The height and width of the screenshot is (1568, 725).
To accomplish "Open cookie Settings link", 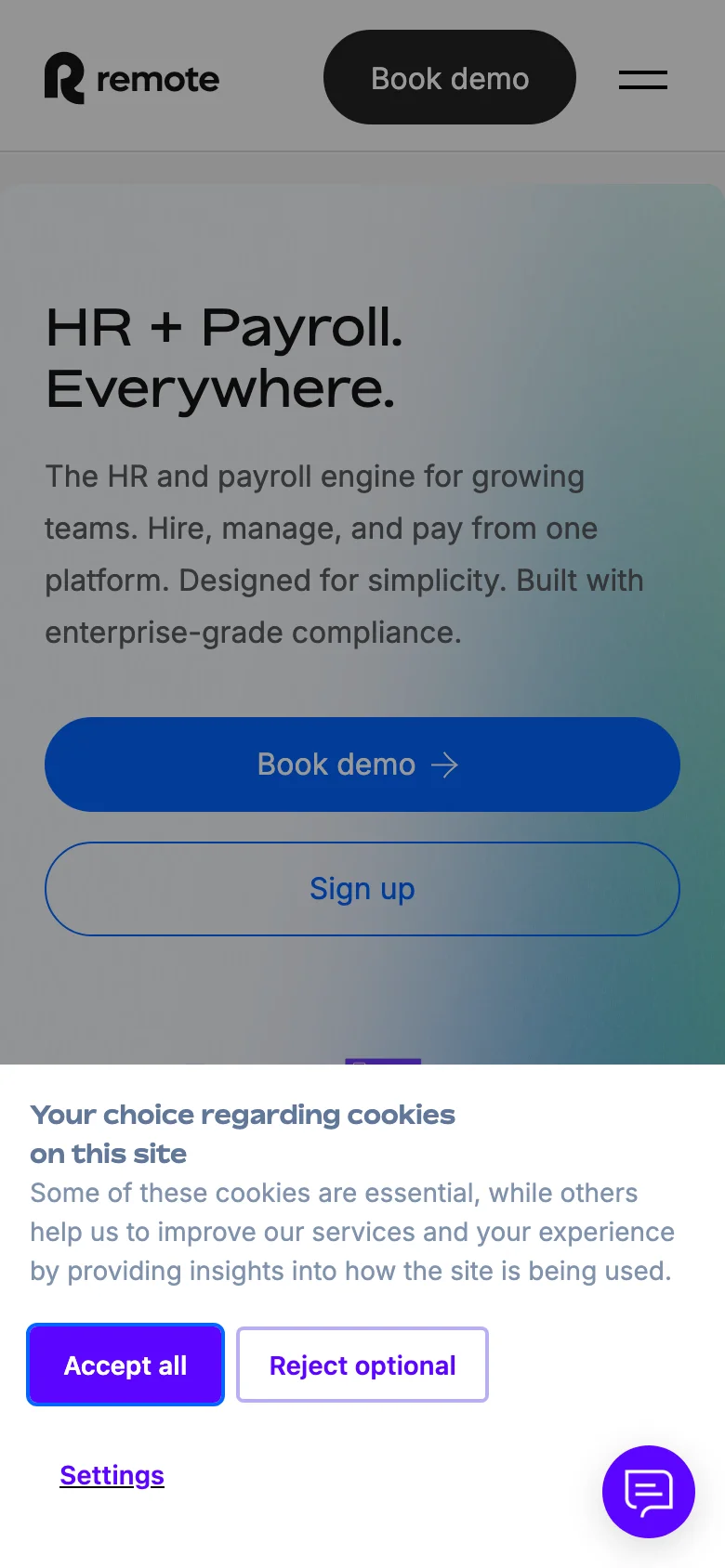I will coord(112,1475).
